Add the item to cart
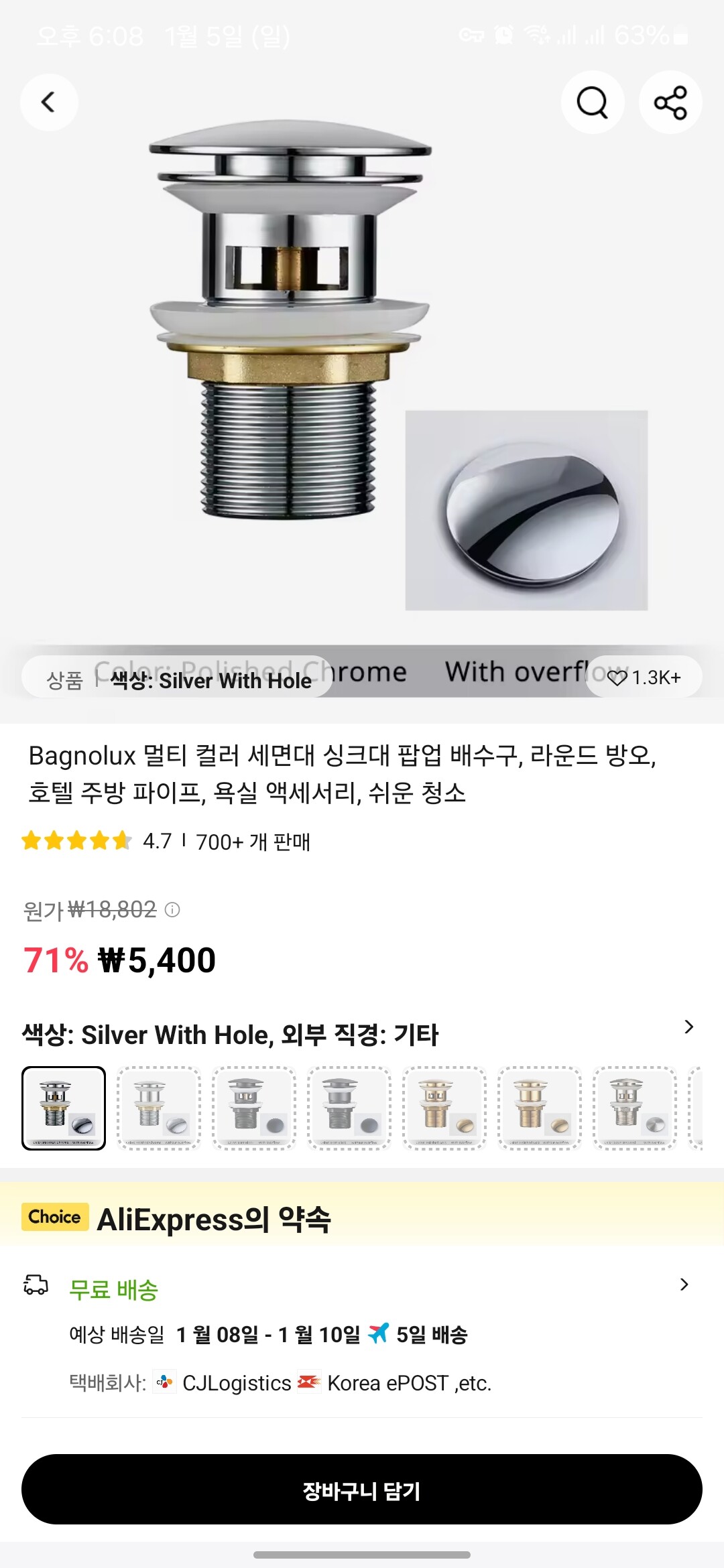 pyautogui.click(x=362, y=1490)
